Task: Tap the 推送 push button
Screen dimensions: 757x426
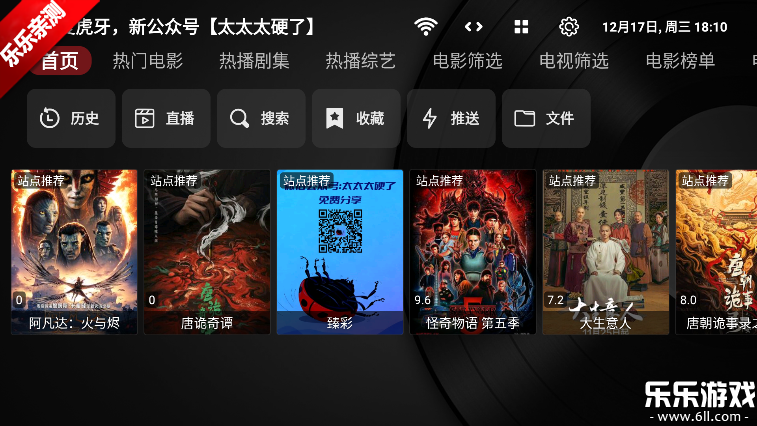Action: pos(450,118)
